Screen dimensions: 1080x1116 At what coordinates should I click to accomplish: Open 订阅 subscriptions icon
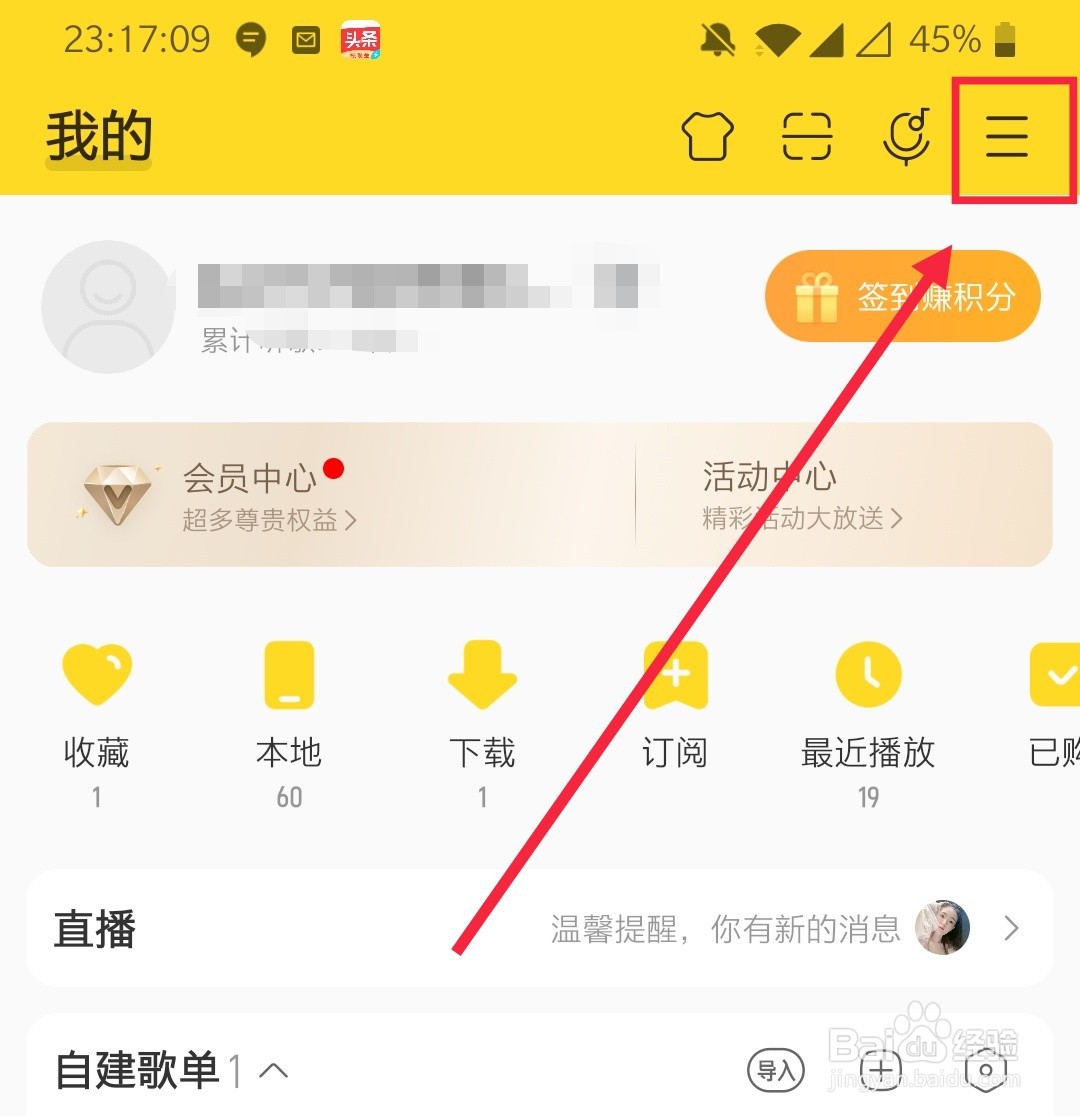tap(675, 673)
